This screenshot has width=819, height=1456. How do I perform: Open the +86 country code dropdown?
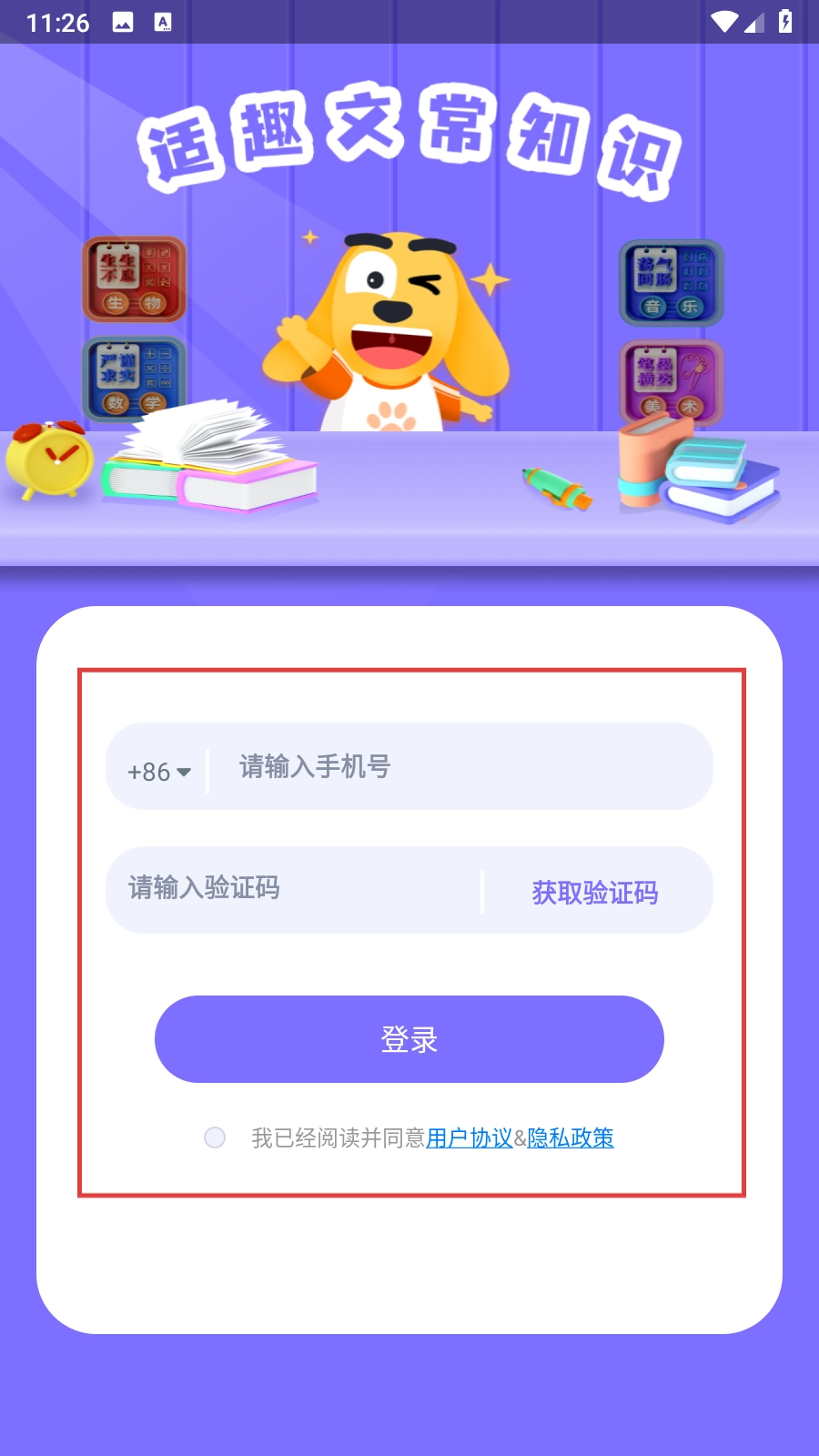pos(159,771)
